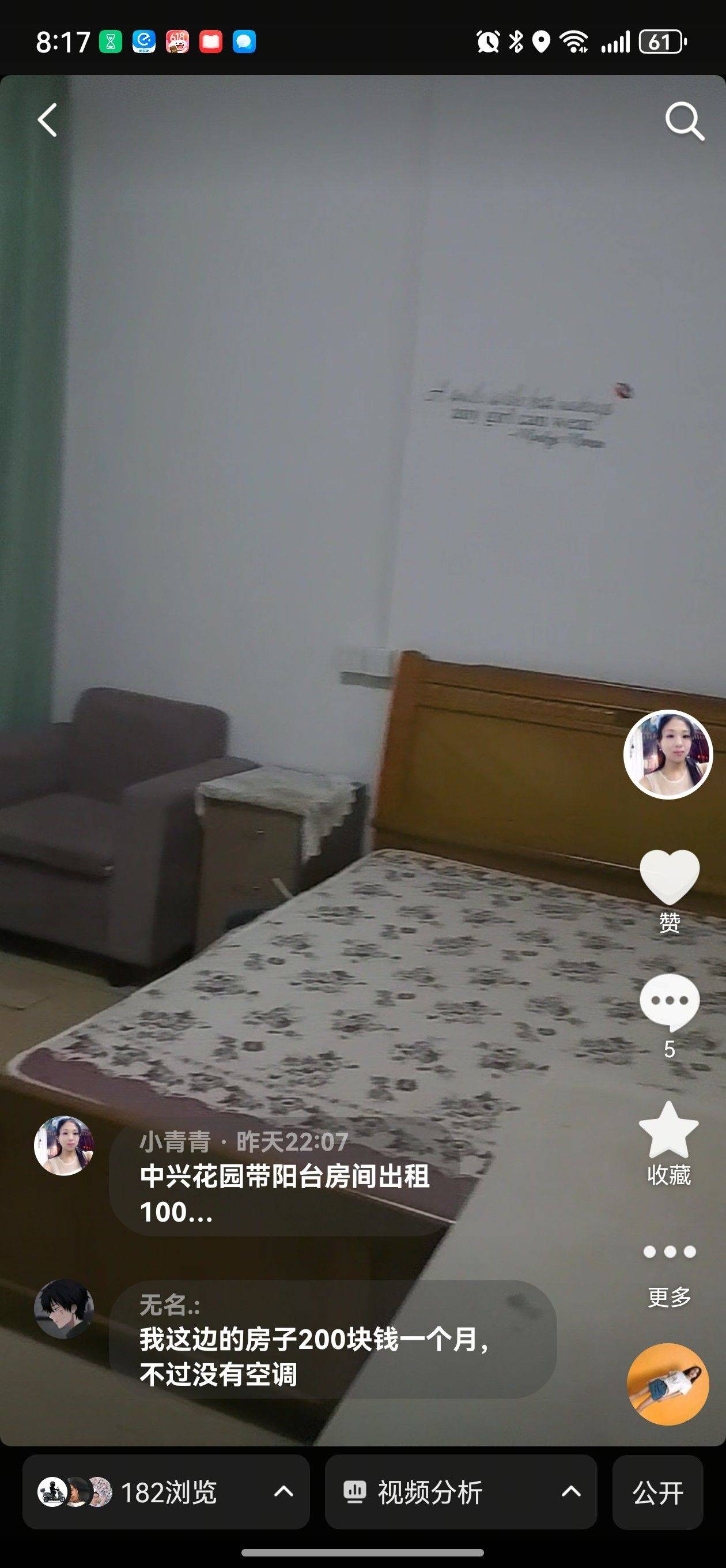Like this video with the heart

coord(669,877)
